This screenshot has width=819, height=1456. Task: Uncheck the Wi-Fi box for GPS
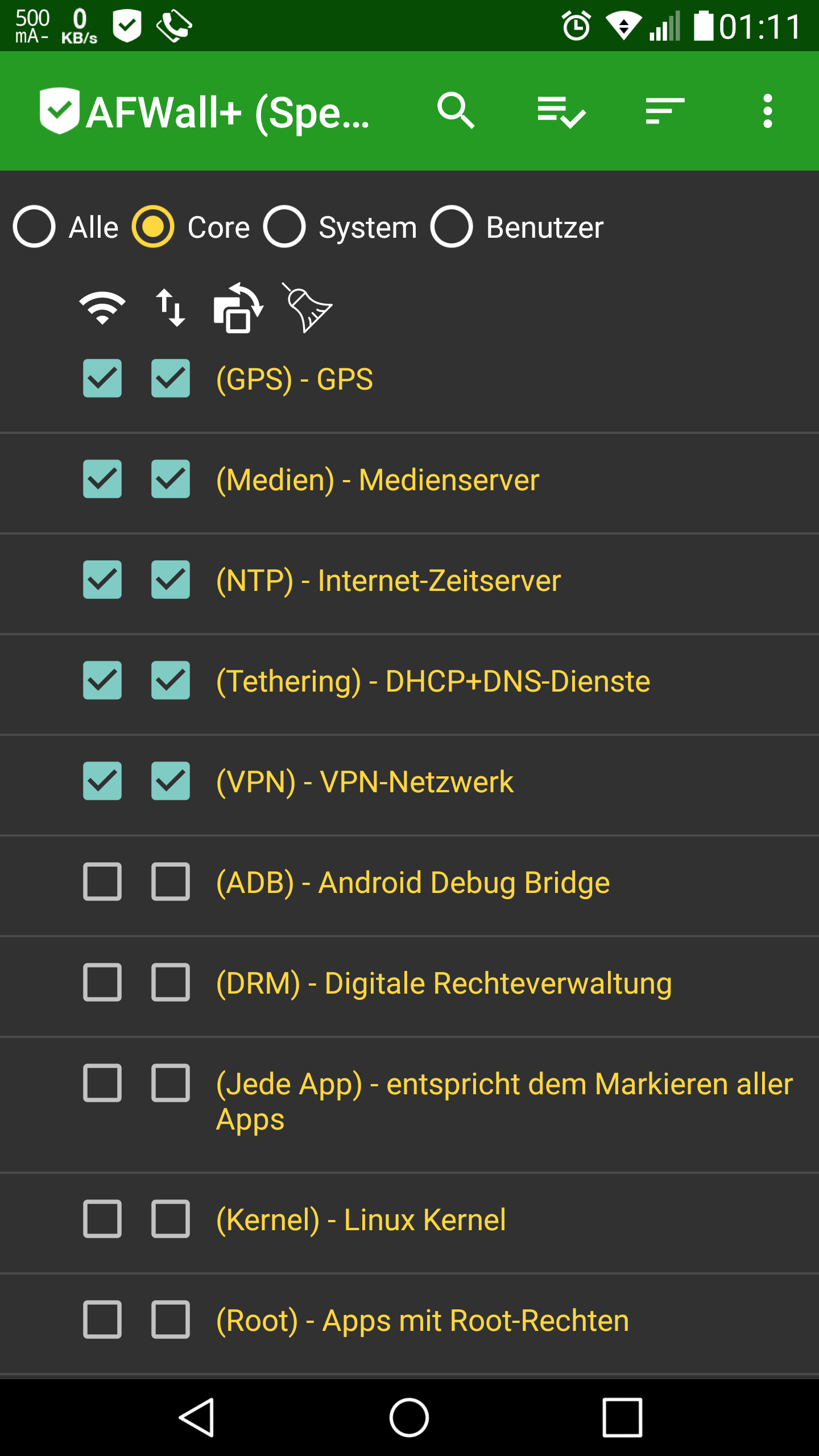102,378
